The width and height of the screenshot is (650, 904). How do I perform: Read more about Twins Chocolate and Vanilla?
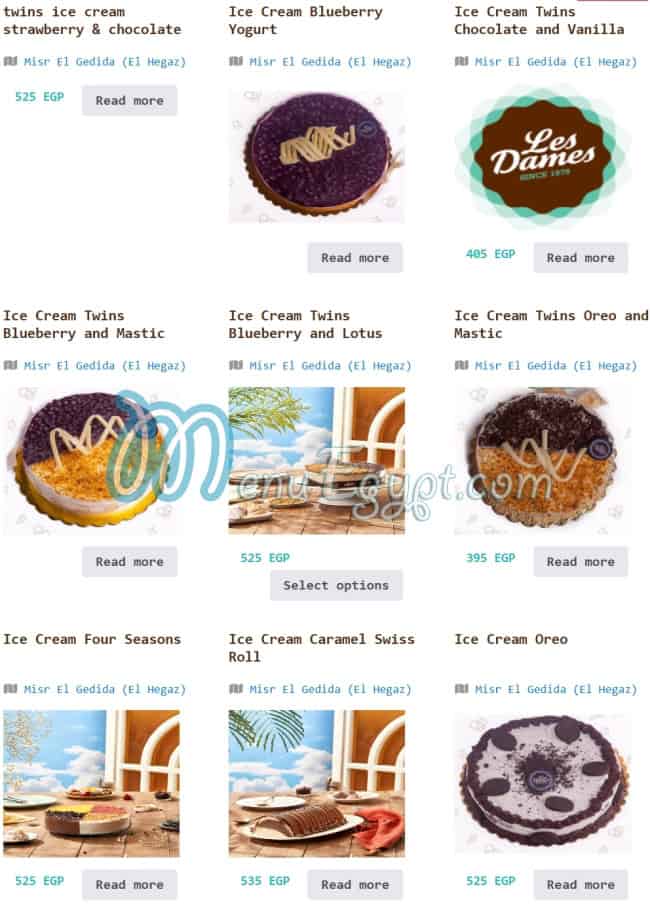pos(580,257)
